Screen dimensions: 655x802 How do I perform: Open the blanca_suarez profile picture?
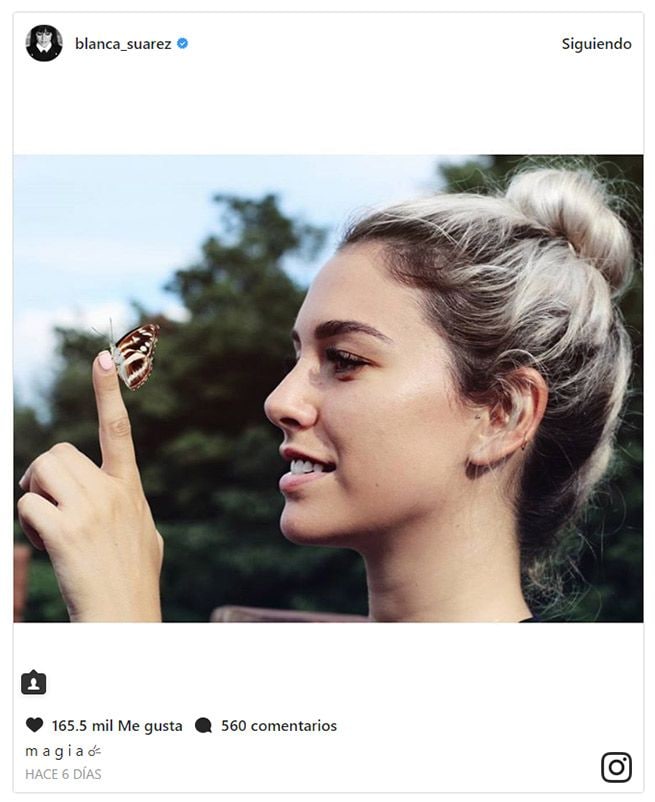43,43
